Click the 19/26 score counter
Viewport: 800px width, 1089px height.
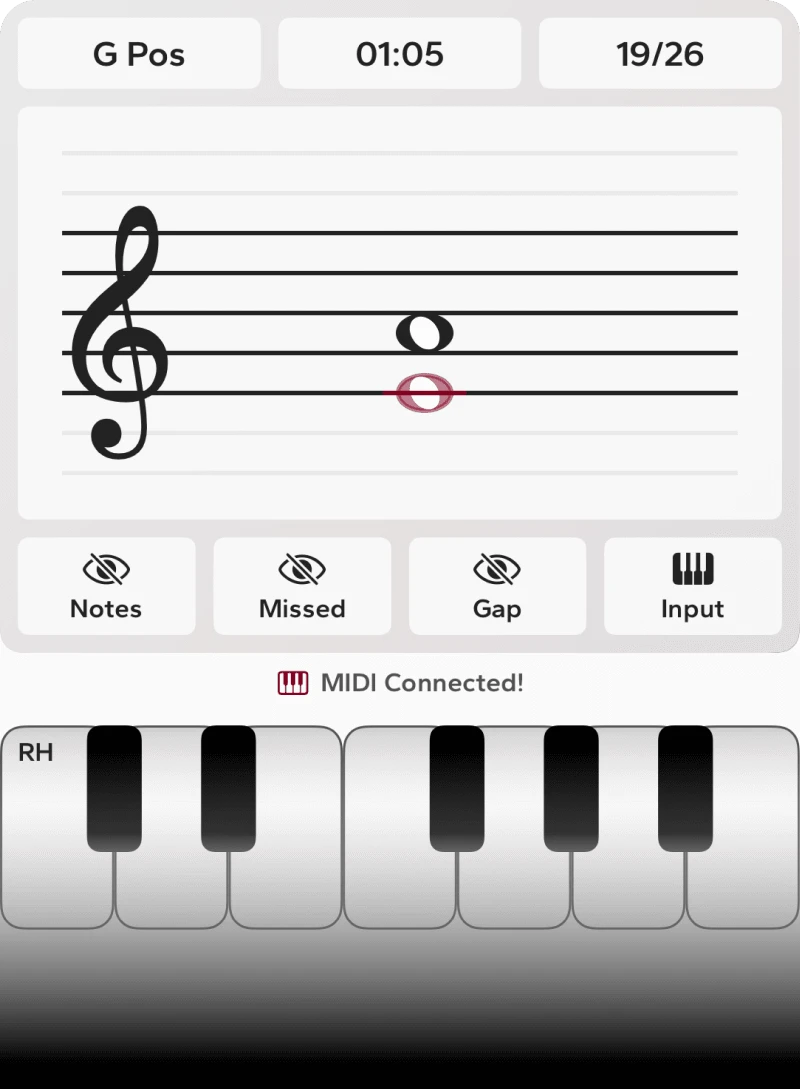660,54
